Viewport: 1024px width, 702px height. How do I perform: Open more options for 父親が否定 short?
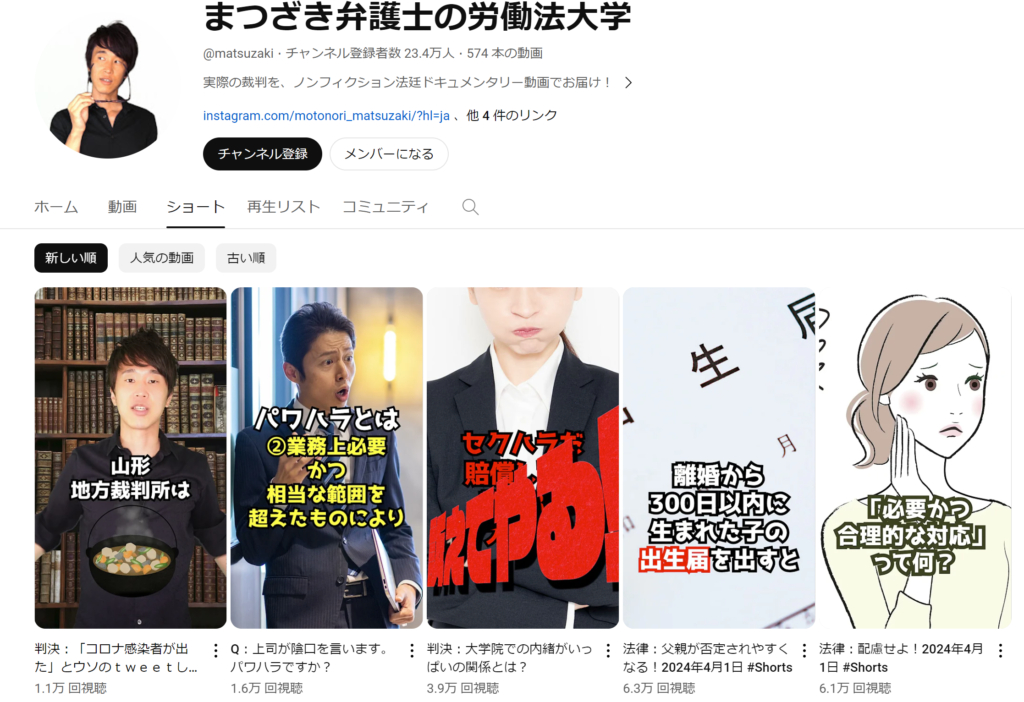point(803,651)
